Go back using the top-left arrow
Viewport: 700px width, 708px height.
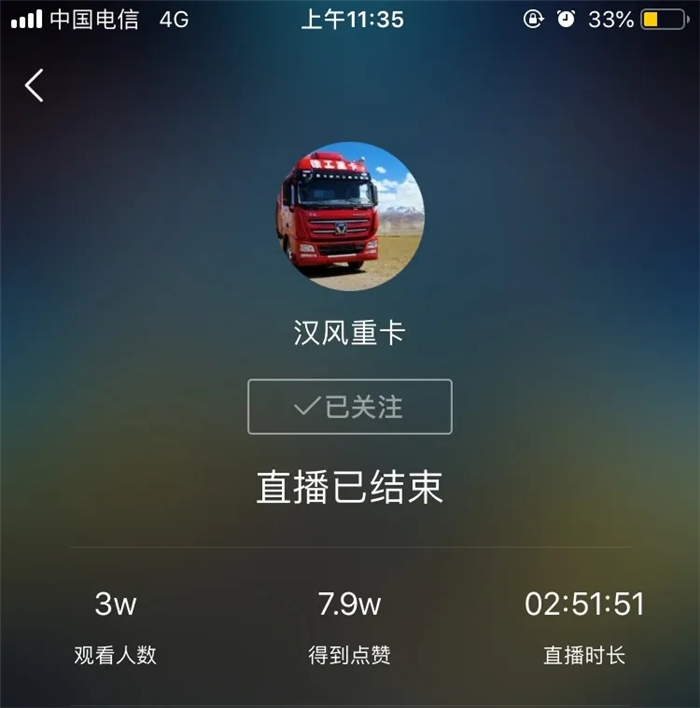pyautogui.click(x=35, y=86)
